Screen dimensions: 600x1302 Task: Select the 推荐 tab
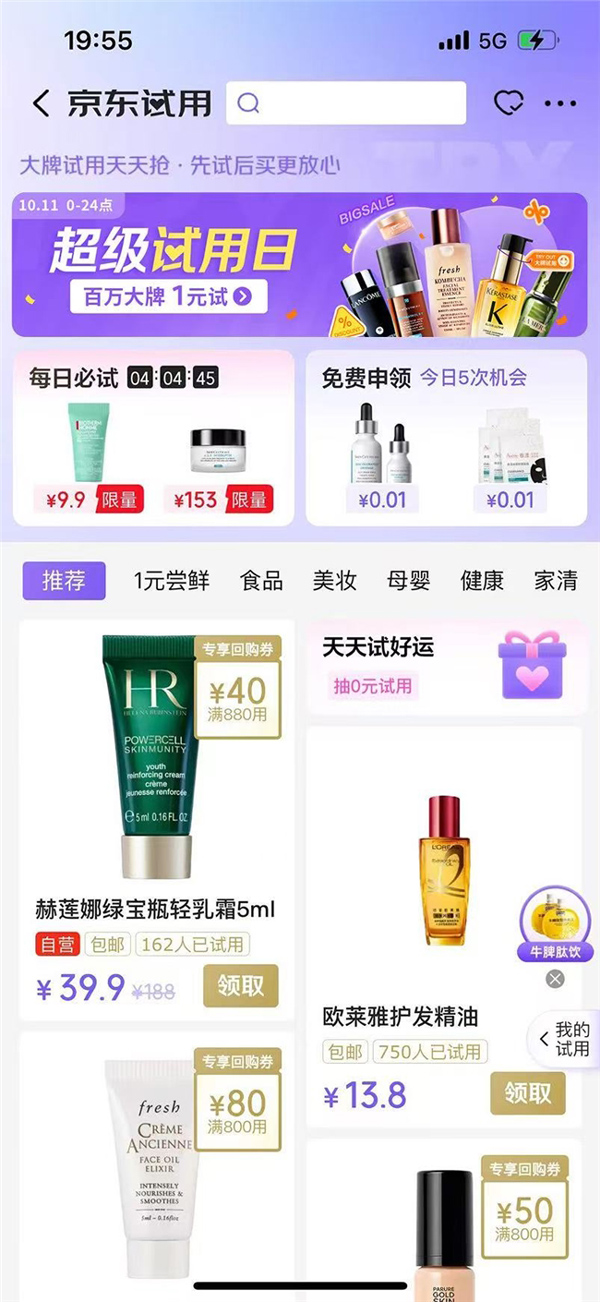64,581
